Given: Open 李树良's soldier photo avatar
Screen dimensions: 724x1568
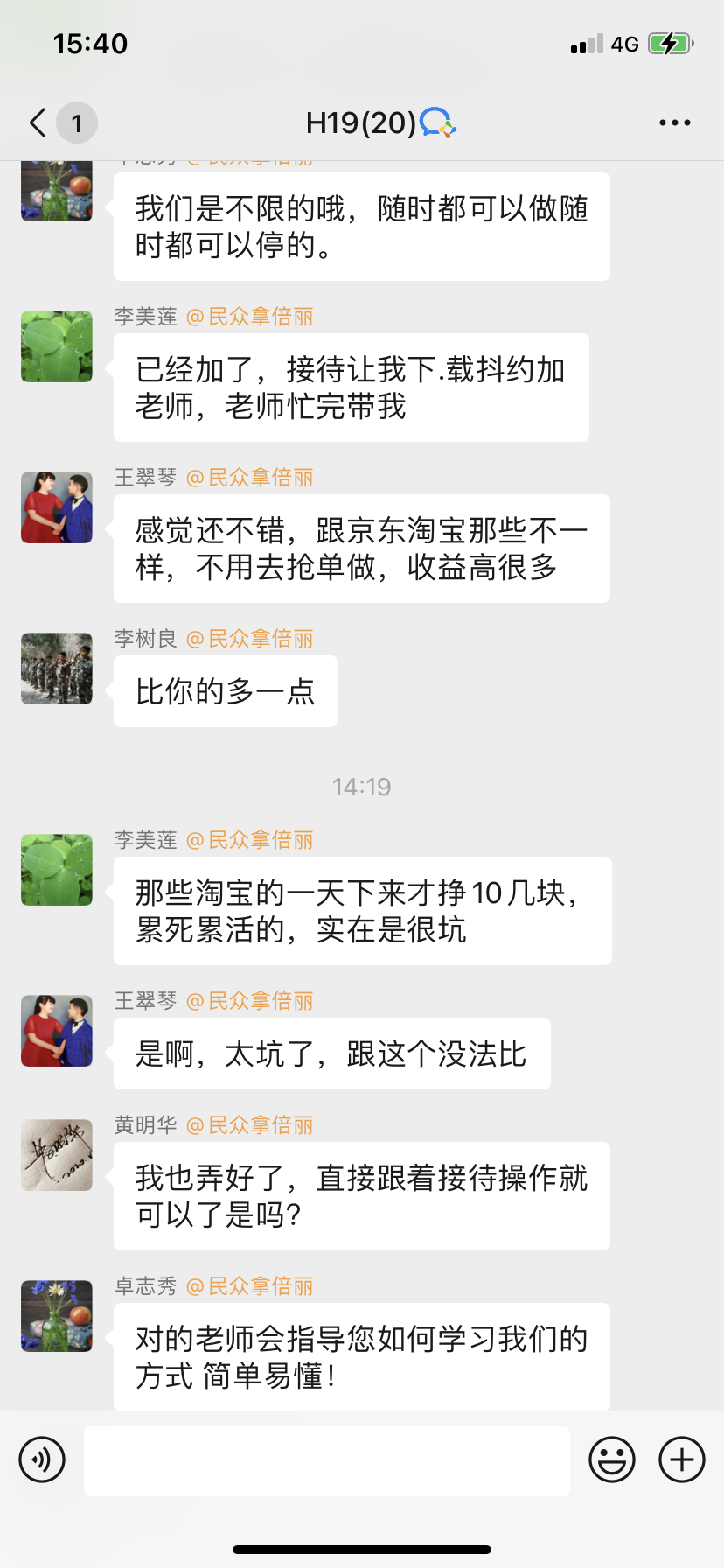Looking at the screenshot, I should (x=56, y=668).
